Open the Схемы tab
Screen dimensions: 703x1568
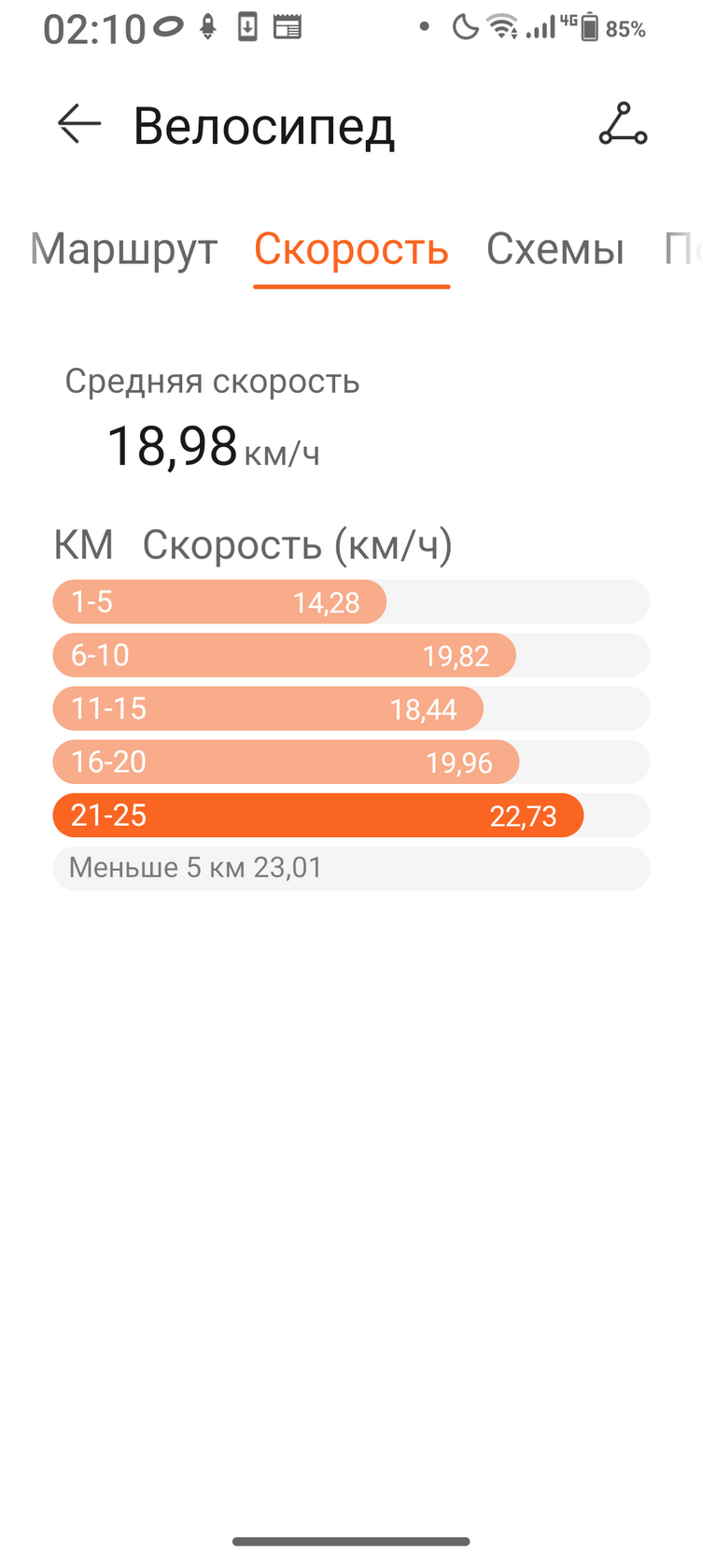[555, 249]
